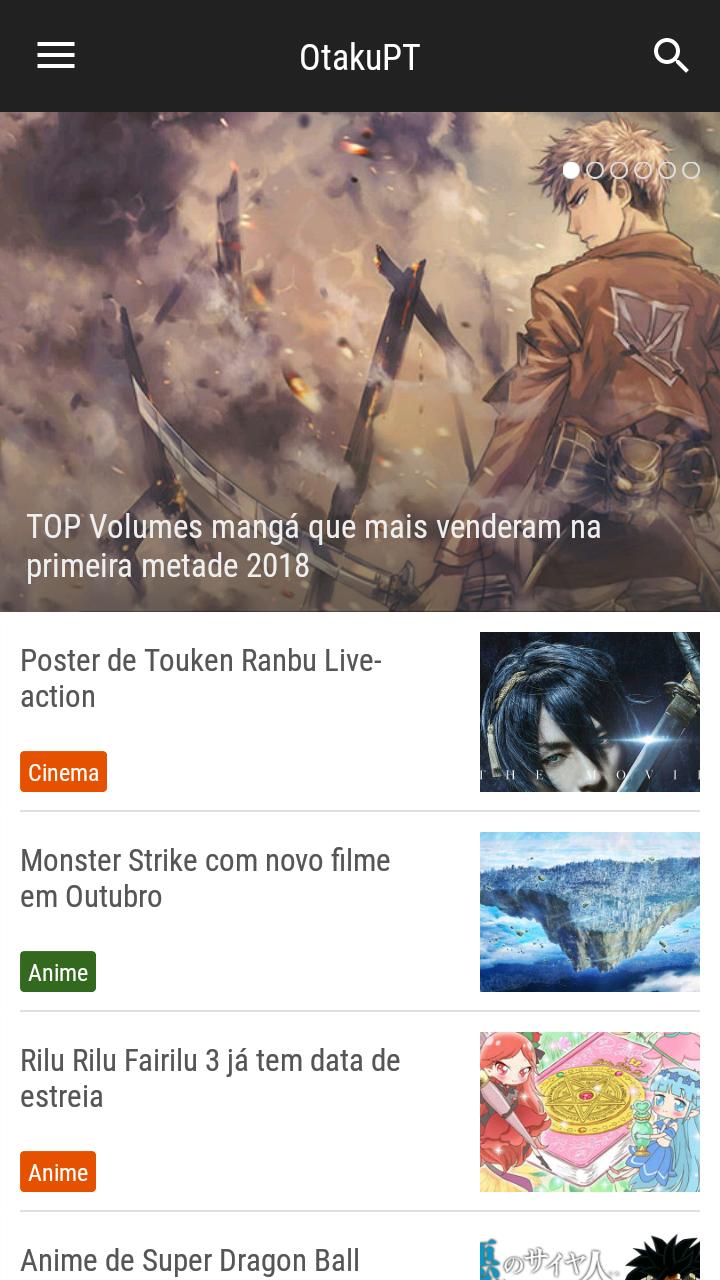Image resolution: width=720 pixels, height=1280 pixels.
Task: Click the Monster Strike floating island thumbnail
Action: [x=590, y=911]
